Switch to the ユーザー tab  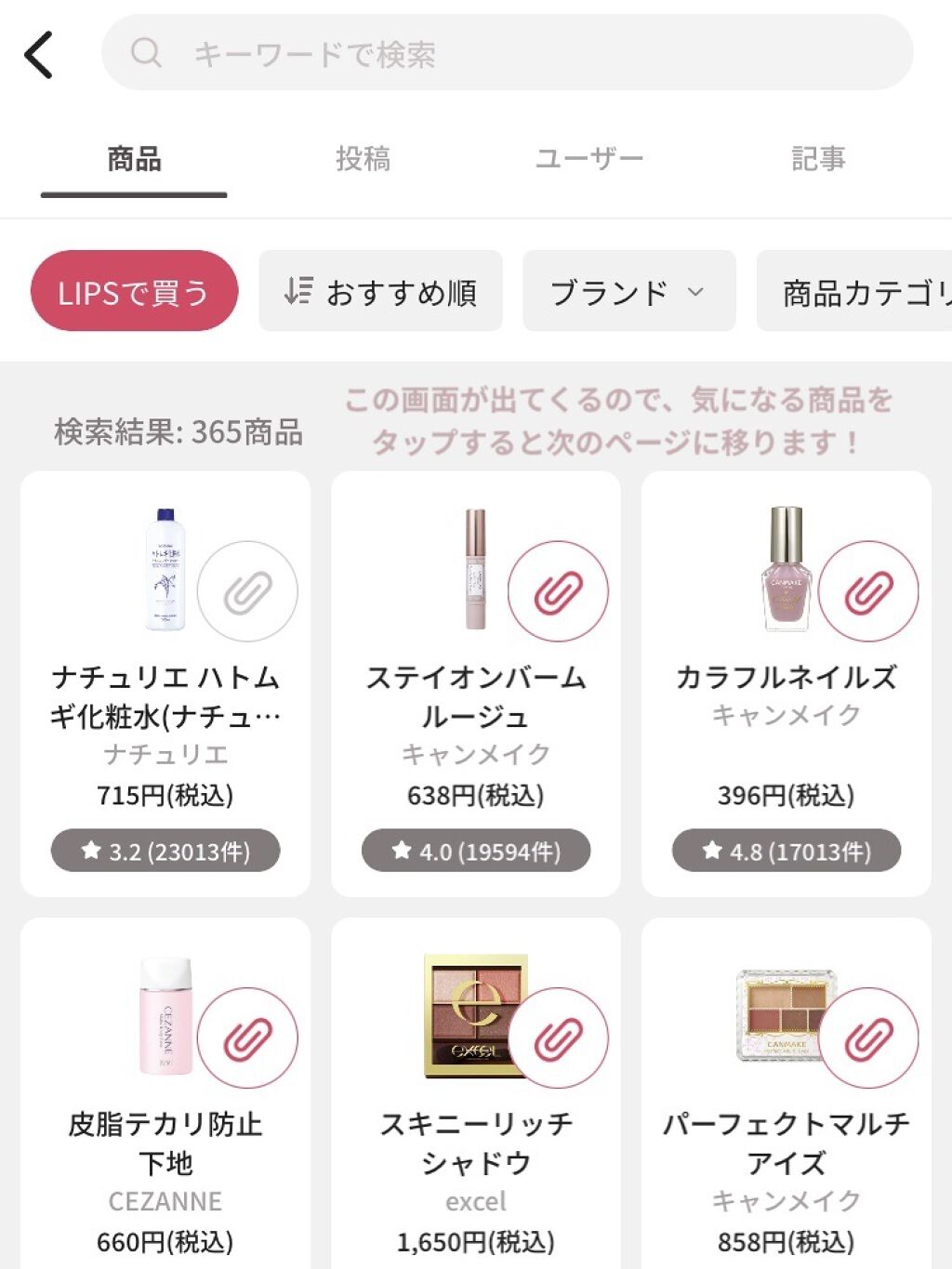[x=589, y=159]
